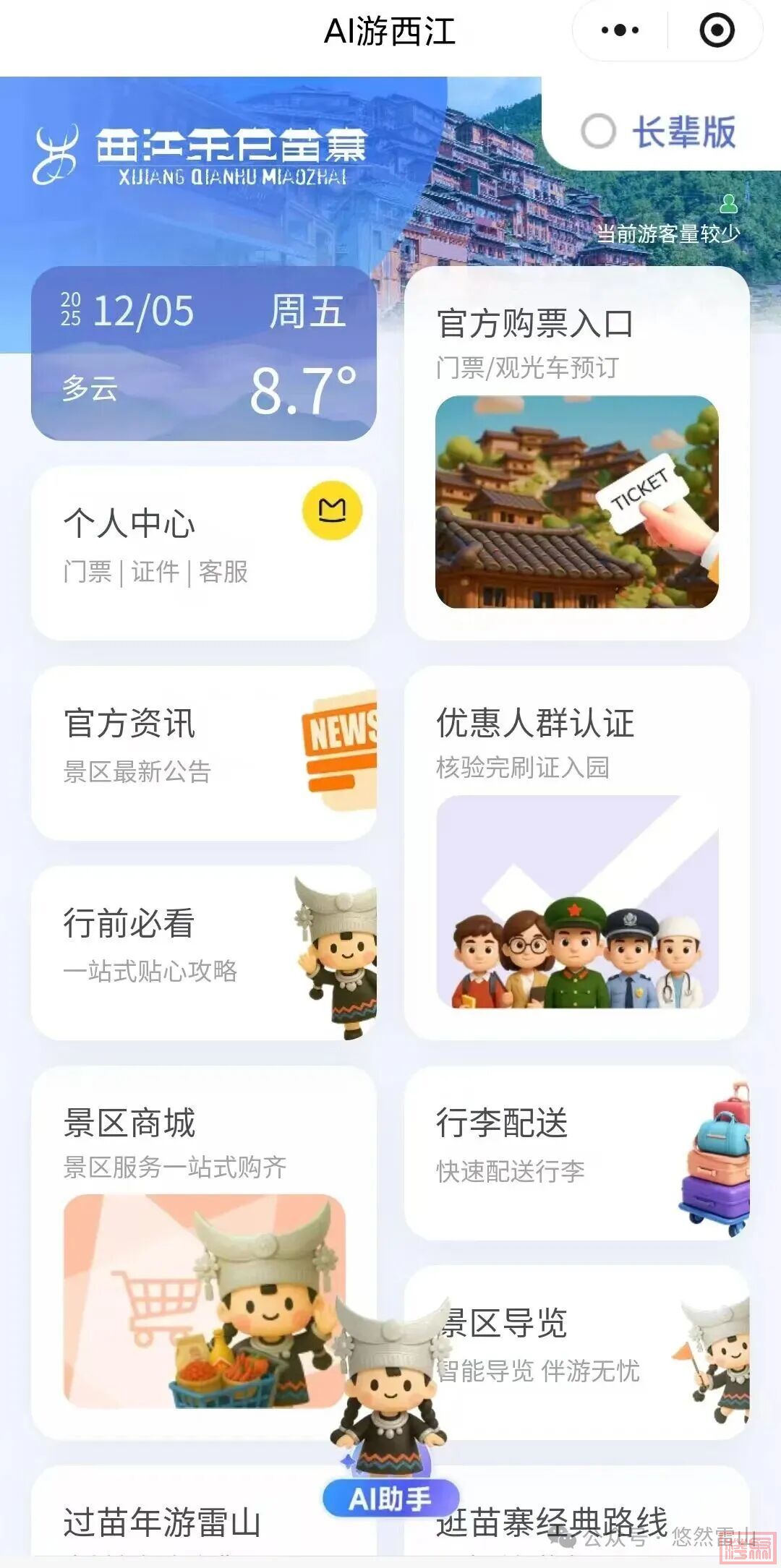Viewport: 781px width, 1568px height.
Task: Go to 个人中心 personal center
Action: 203,553
